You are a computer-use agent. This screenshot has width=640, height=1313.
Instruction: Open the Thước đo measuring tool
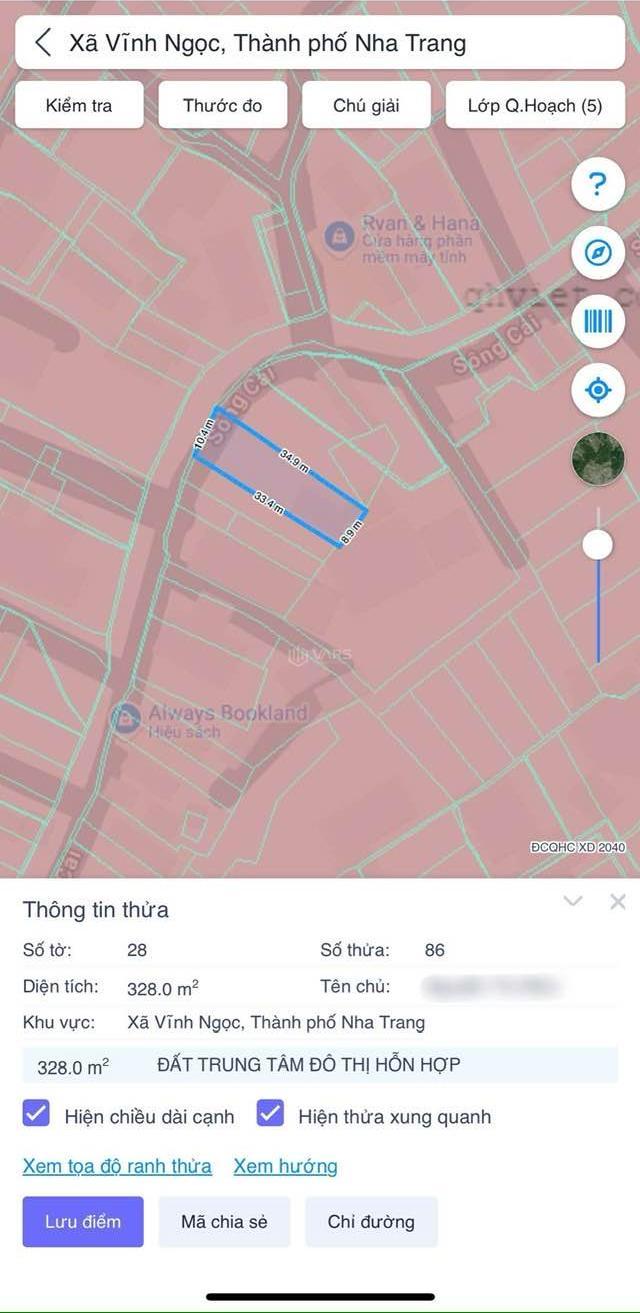point(223,105)
